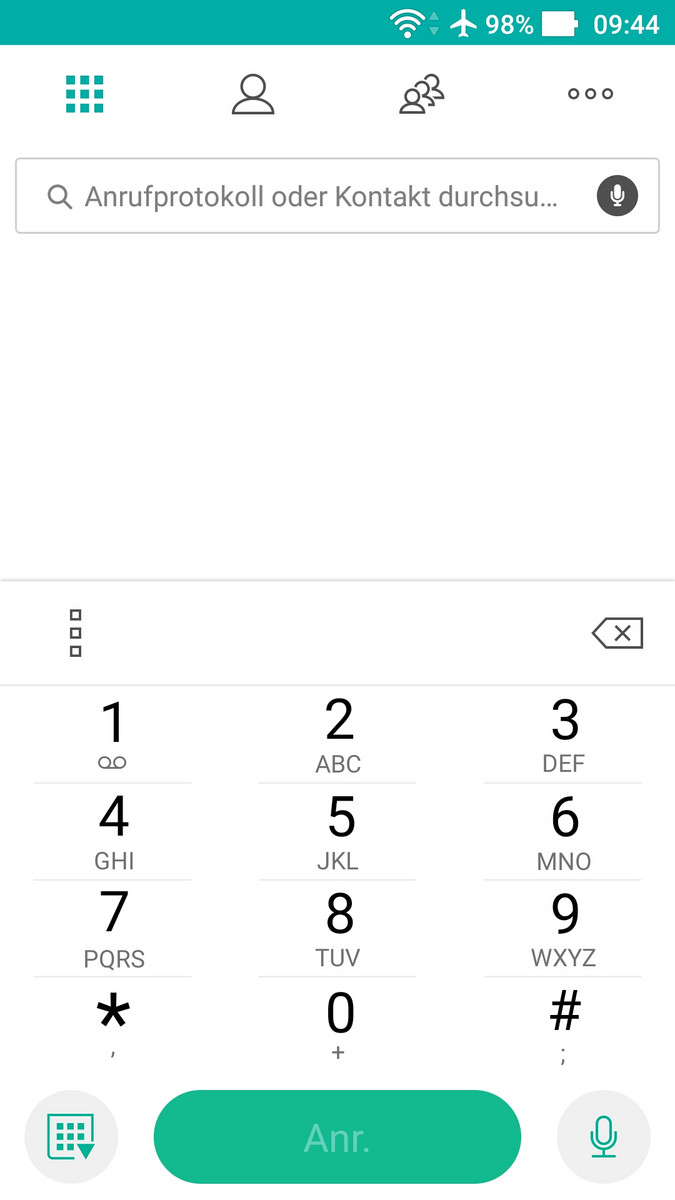Image resolution: width=675 pixels, height=1200 pixels.
Task: Tap the Anrufprotokoll oder Kontakt search field
Action: [x=320, y=196]
